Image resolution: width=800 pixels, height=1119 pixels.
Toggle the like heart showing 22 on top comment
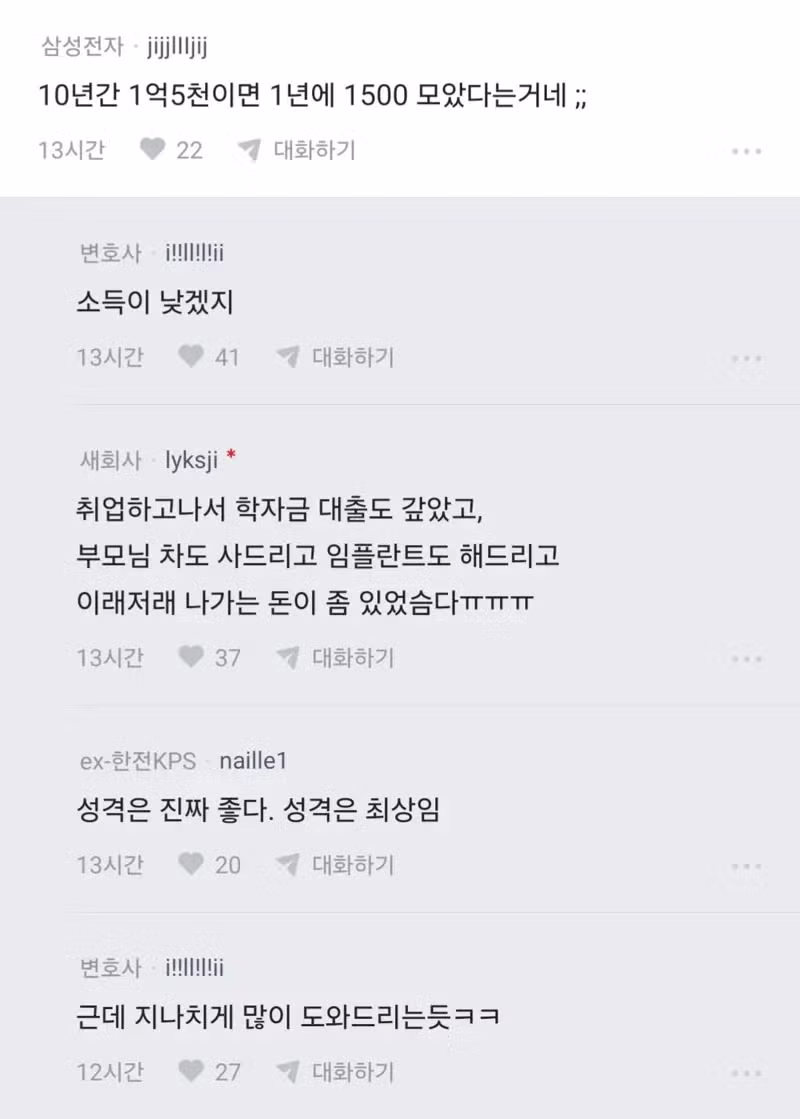[150, 150]
